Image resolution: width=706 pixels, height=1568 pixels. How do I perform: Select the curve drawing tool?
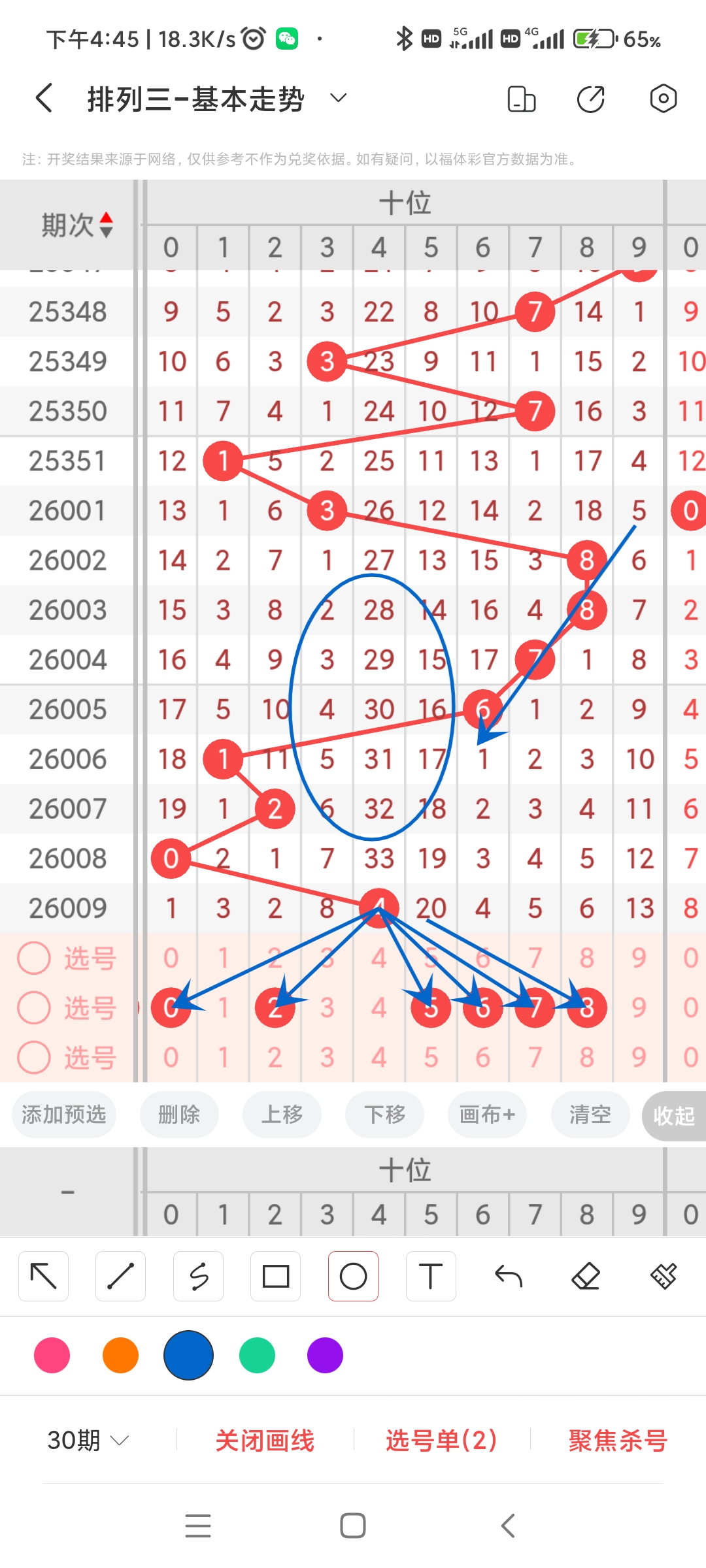click(198, 1275)
